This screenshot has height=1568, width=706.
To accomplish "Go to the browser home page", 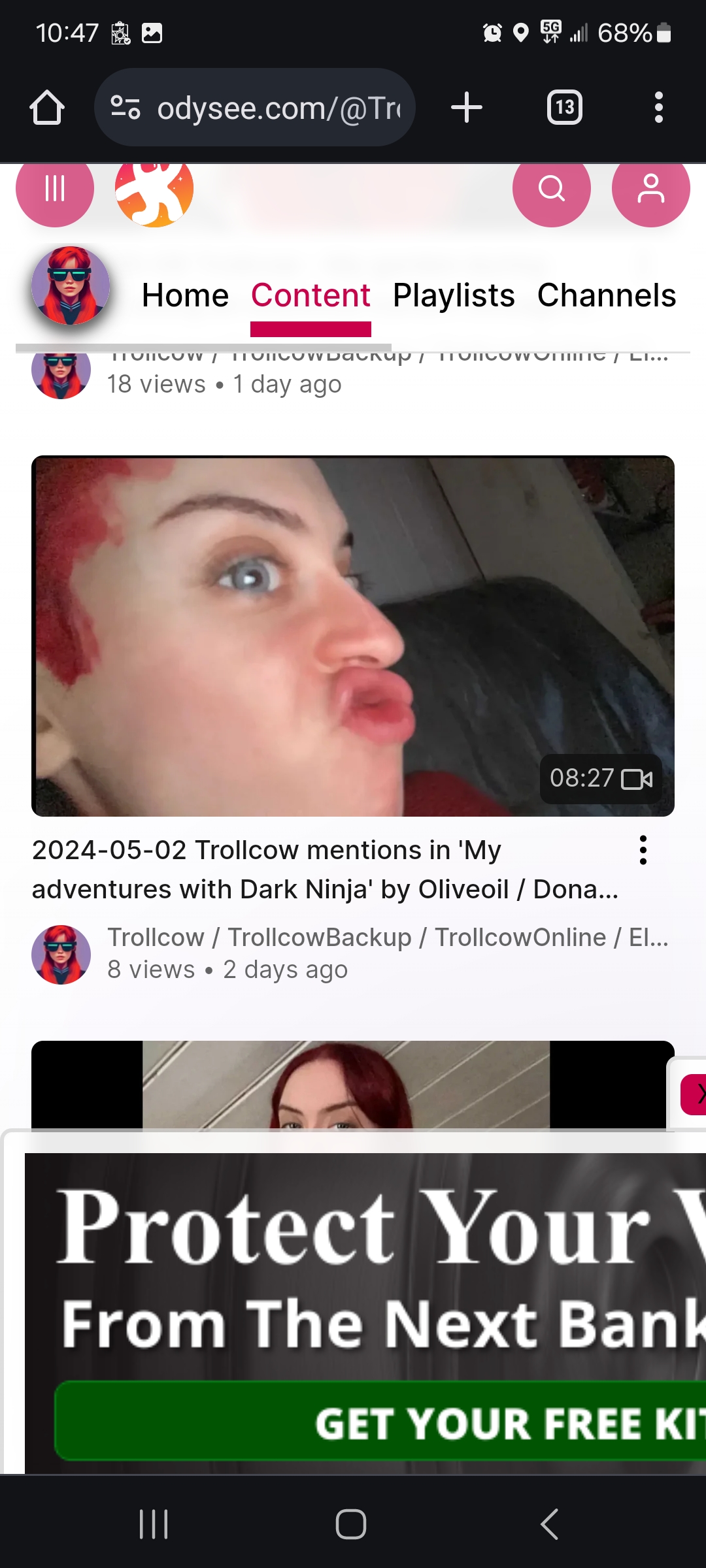I will click(47, 108).
